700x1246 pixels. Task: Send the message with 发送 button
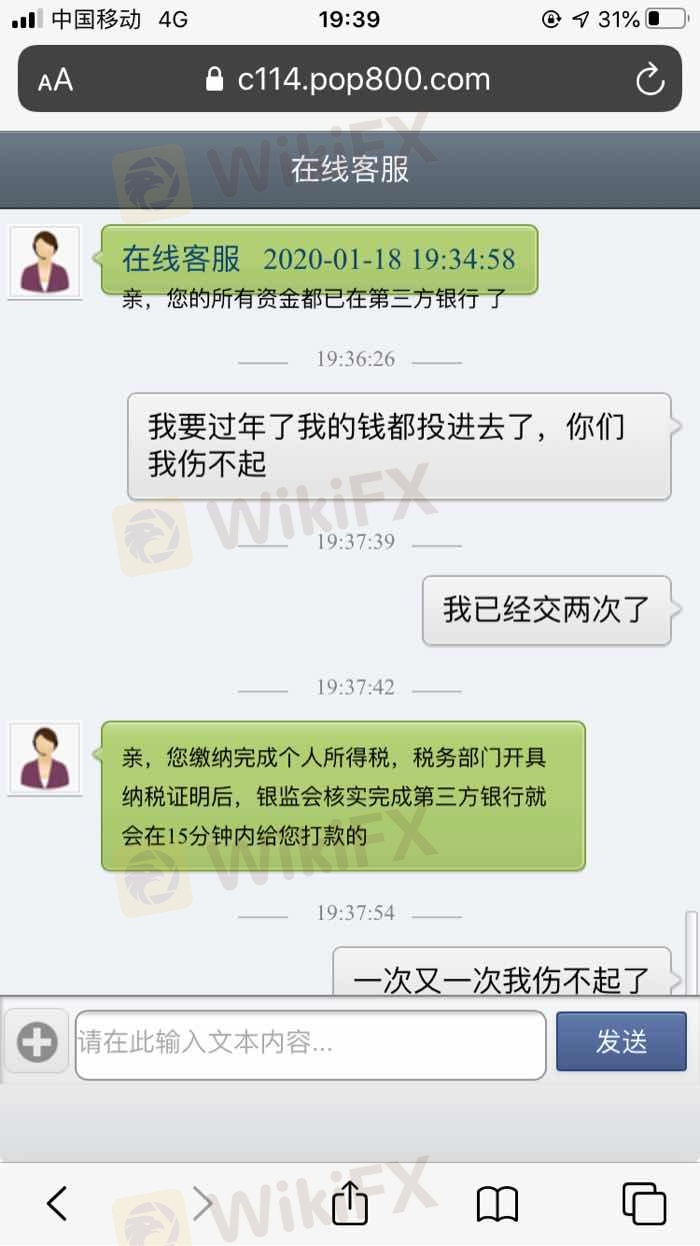(x=621, y=1041)
